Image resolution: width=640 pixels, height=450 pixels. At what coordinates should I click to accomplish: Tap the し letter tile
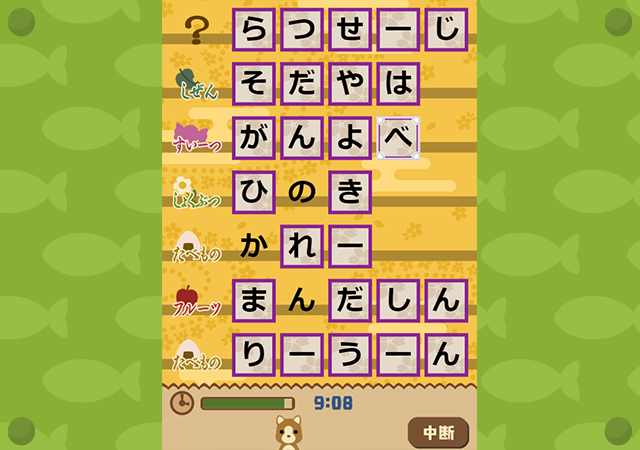click(x=398, y=300)
